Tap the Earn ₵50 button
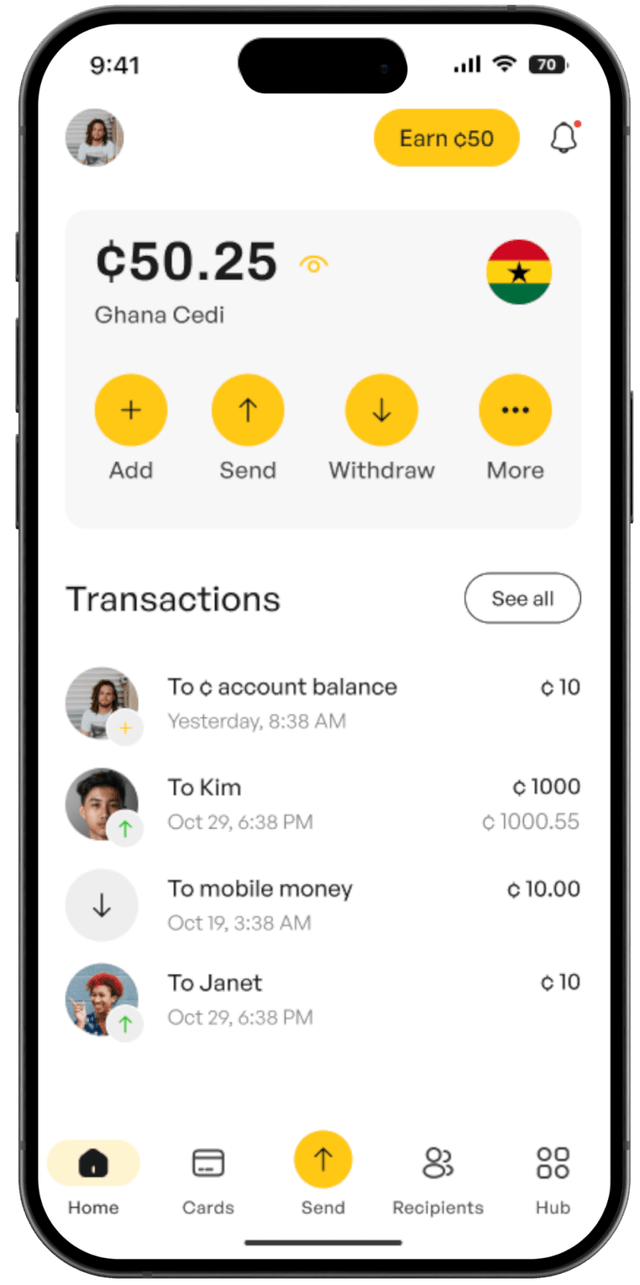This screenshot has height=1285, width=640. pos(447,138)
